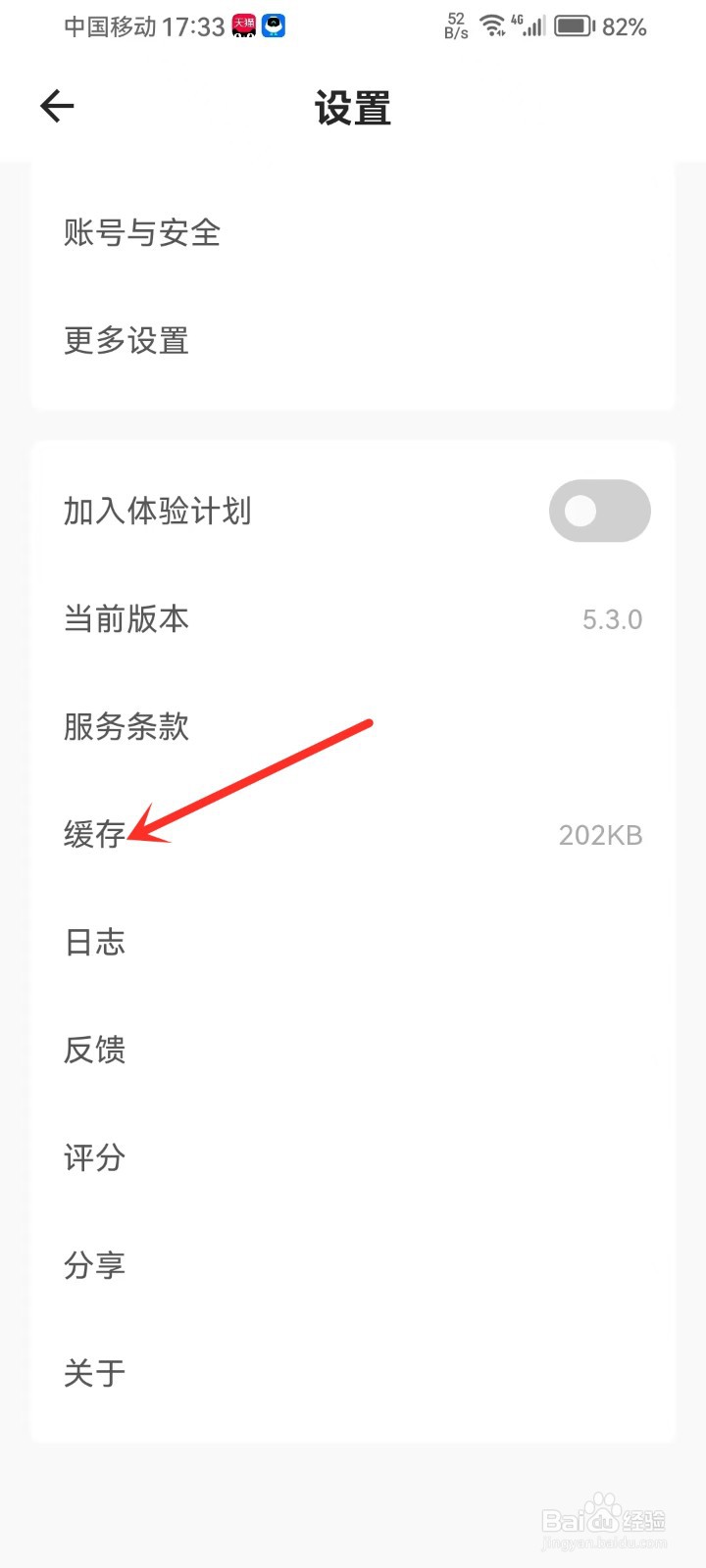Open the 服务条款 terms of service entry
Screen dimensions: 706x1568
point(126,727)
